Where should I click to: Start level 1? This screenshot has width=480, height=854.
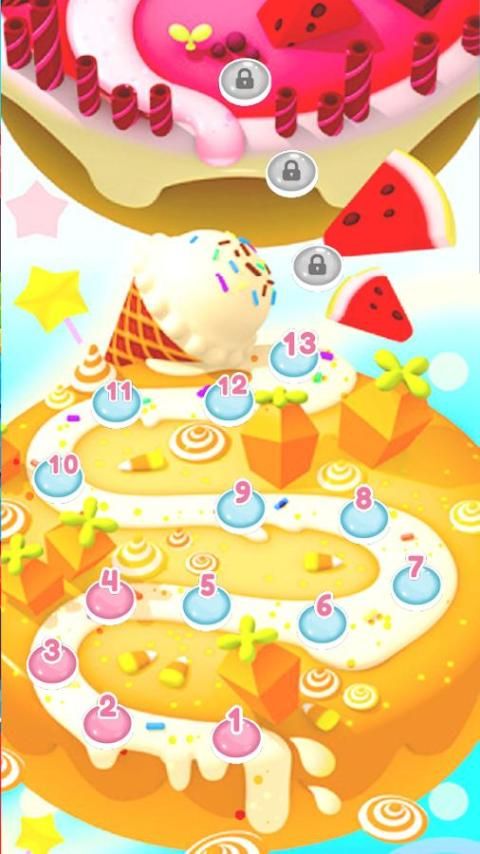(x=236, y=733)
